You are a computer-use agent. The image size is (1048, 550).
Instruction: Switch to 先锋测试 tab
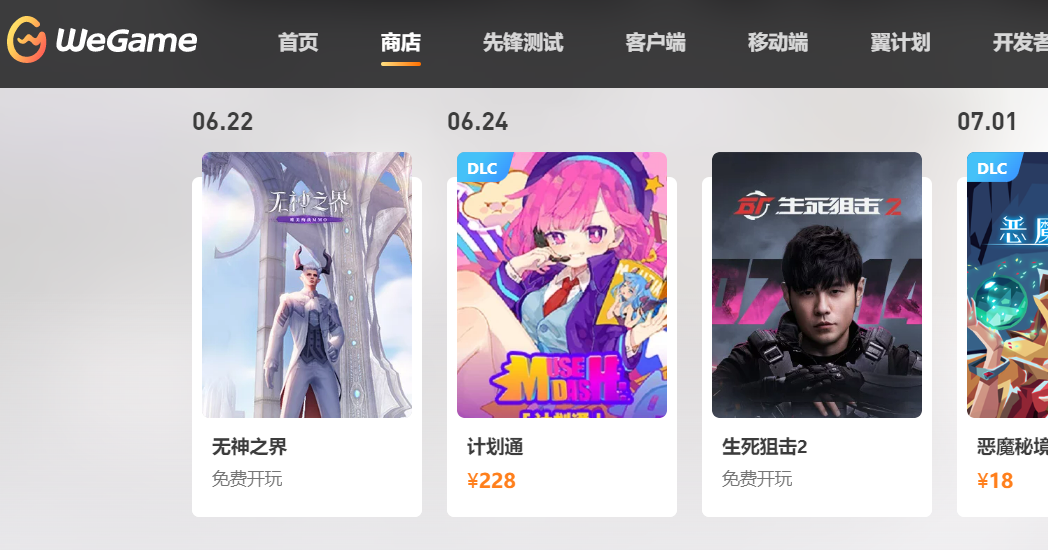pyautogui.click(x=523, y=43)
